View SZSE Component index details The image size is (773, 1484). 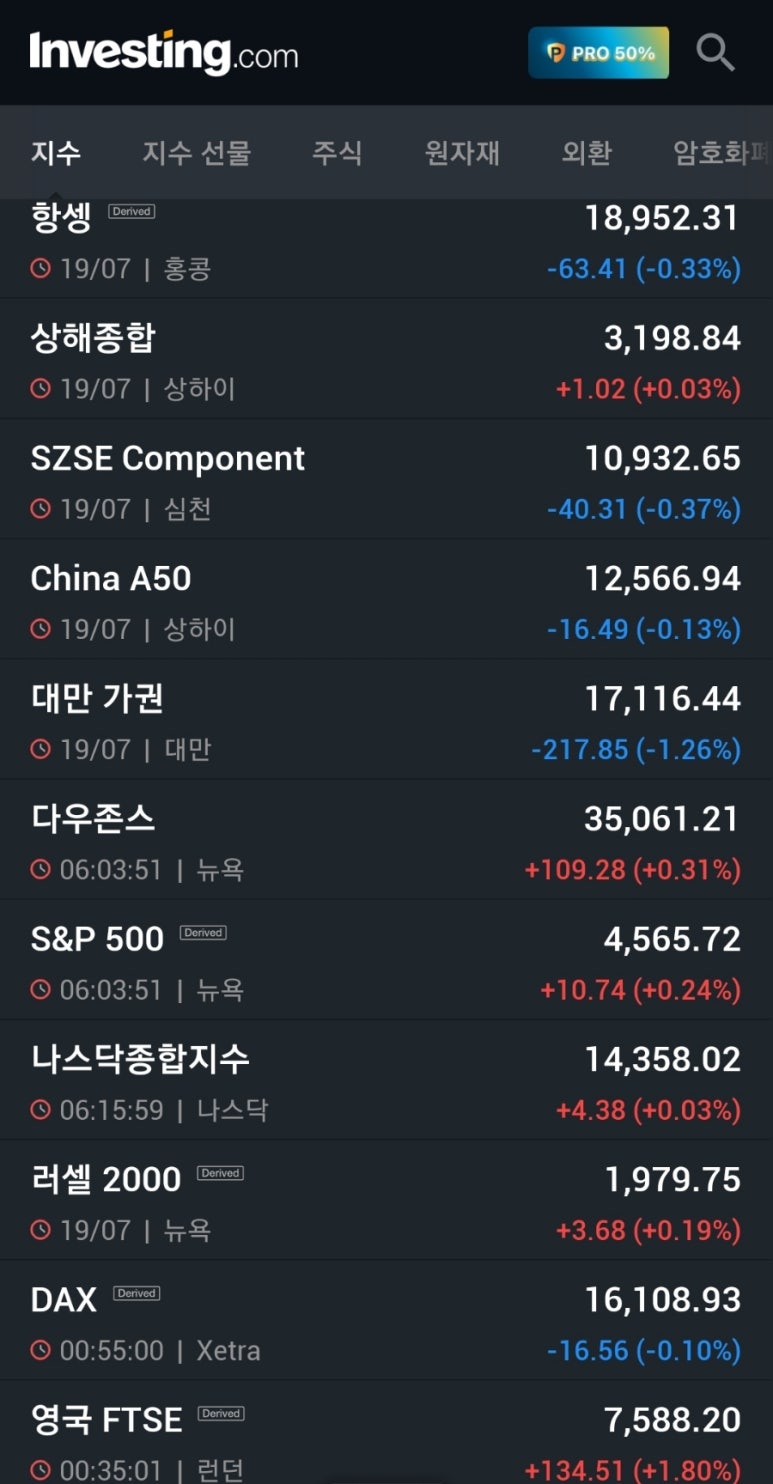click(386, 479)
